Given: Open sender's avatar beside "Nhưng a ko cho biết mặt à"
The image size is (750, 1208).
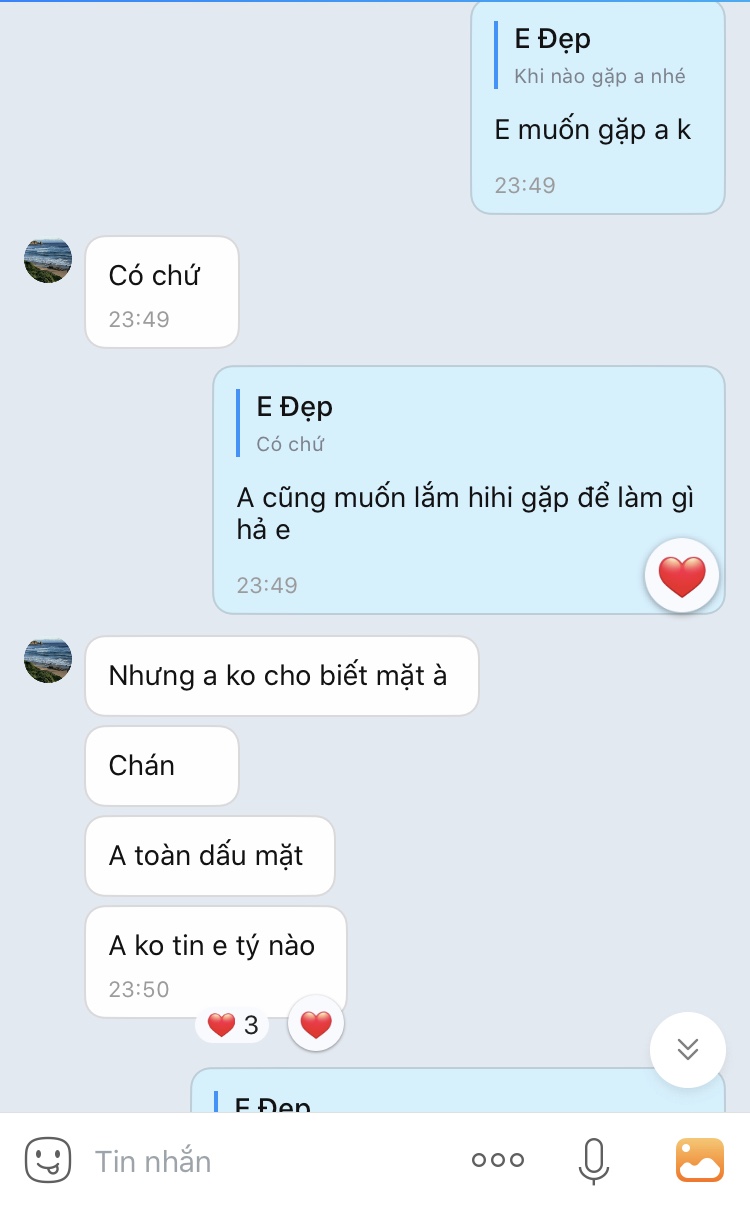Looking at the screenshot, I should coord(48,660).
